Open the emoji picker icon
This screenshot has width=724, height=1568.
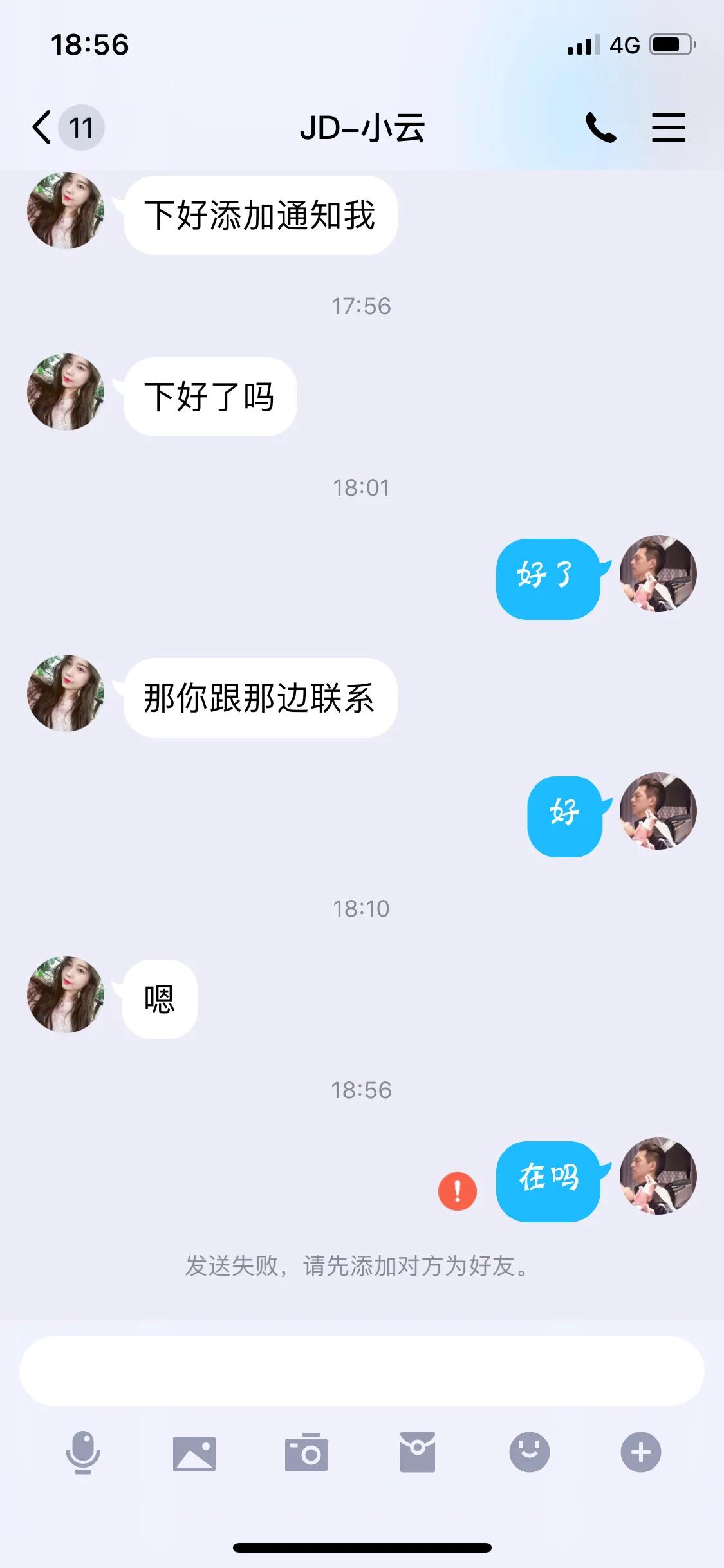(x=528, y=1453)
